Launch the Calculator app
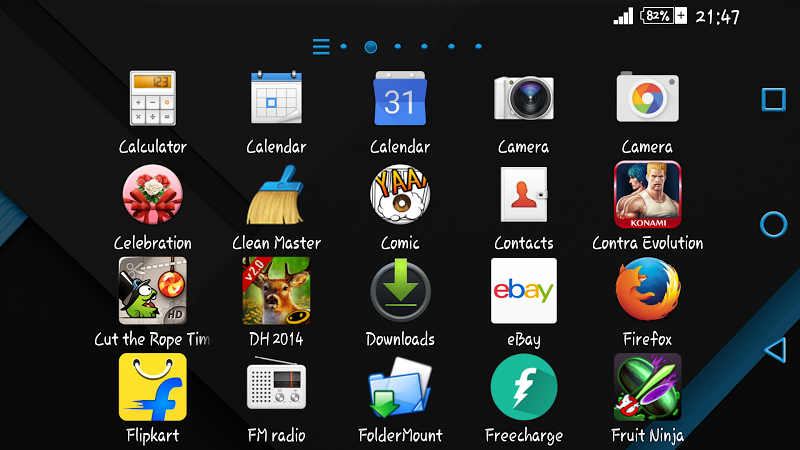The image size is (800, 450). point(152,98)
